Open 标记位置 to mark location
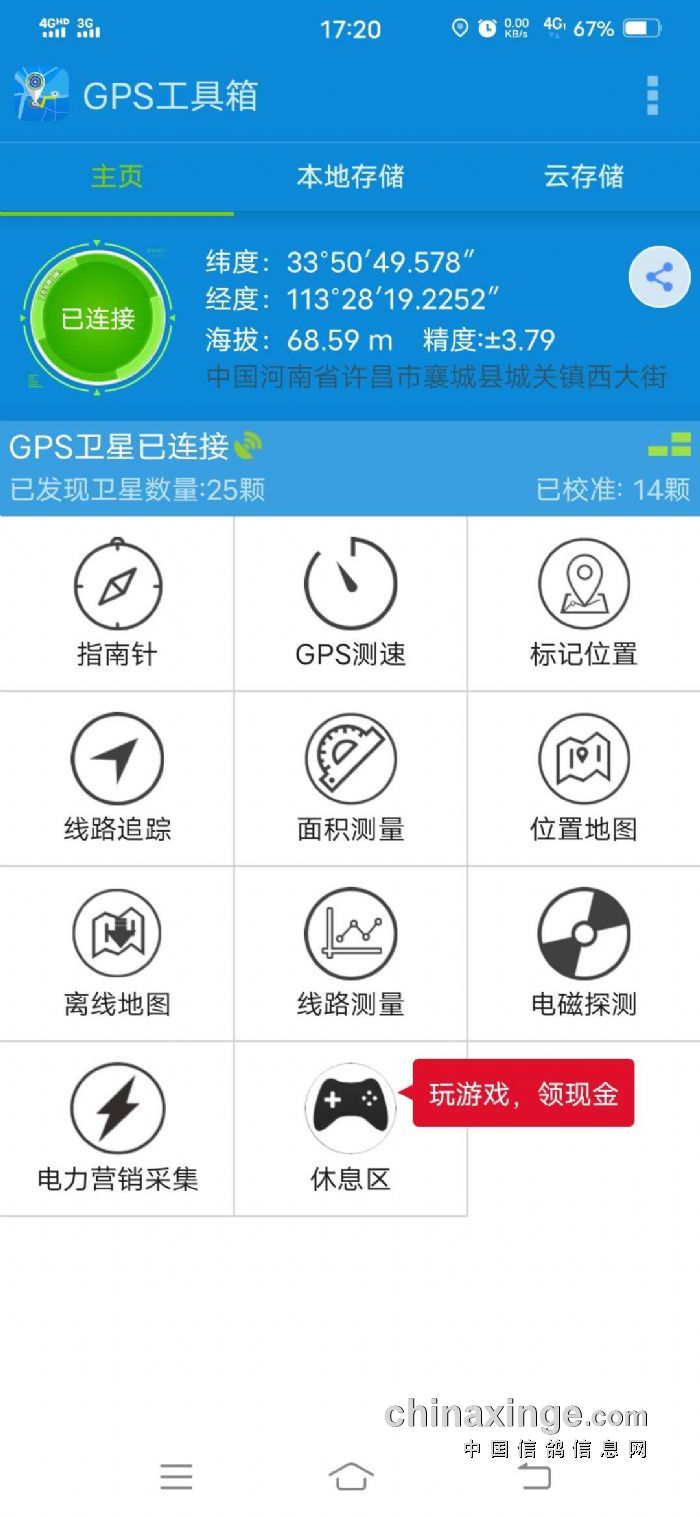The width and height of the screenshot is (700, 1517). click(584, 603)
